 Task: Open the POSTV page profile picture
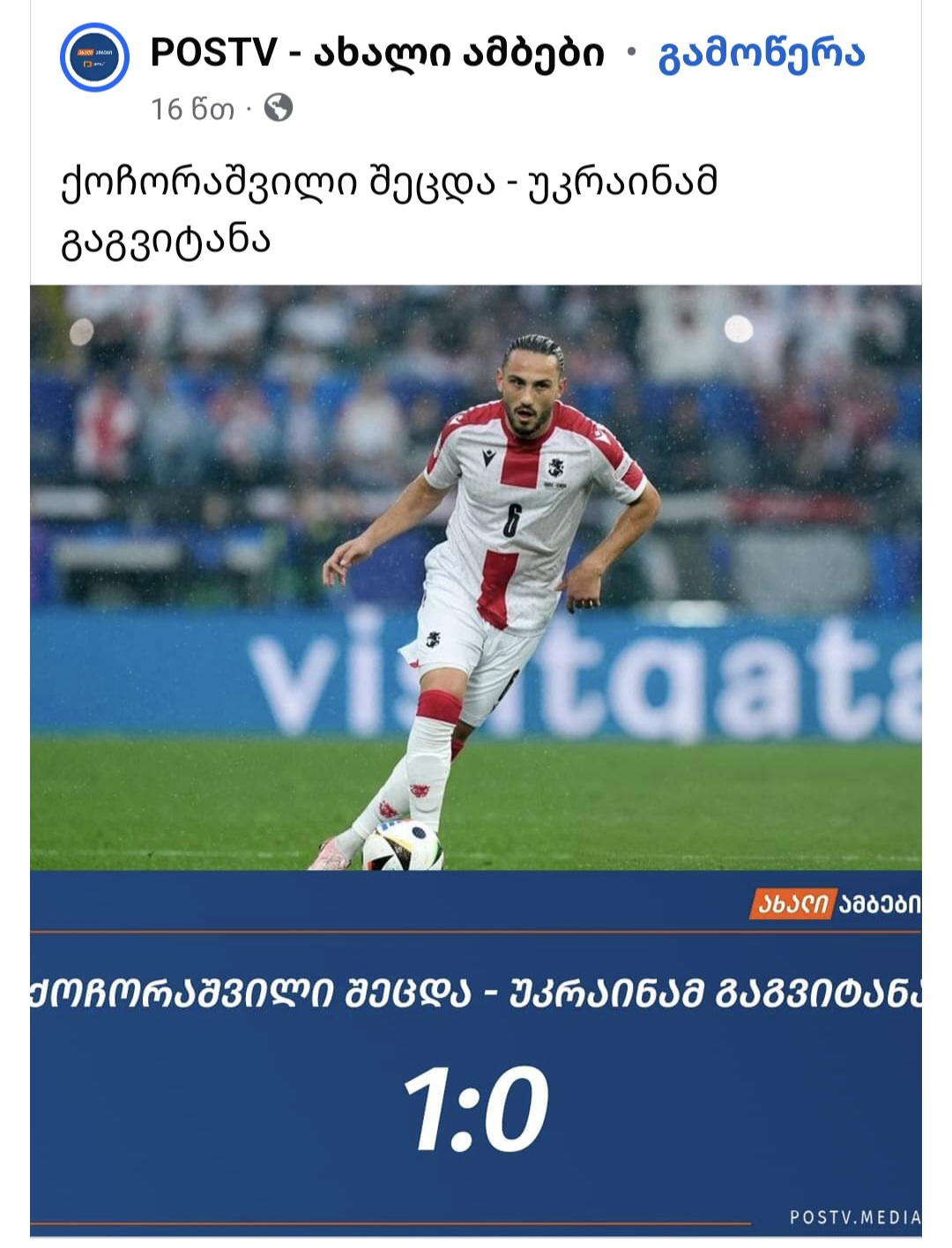(94, 57)
